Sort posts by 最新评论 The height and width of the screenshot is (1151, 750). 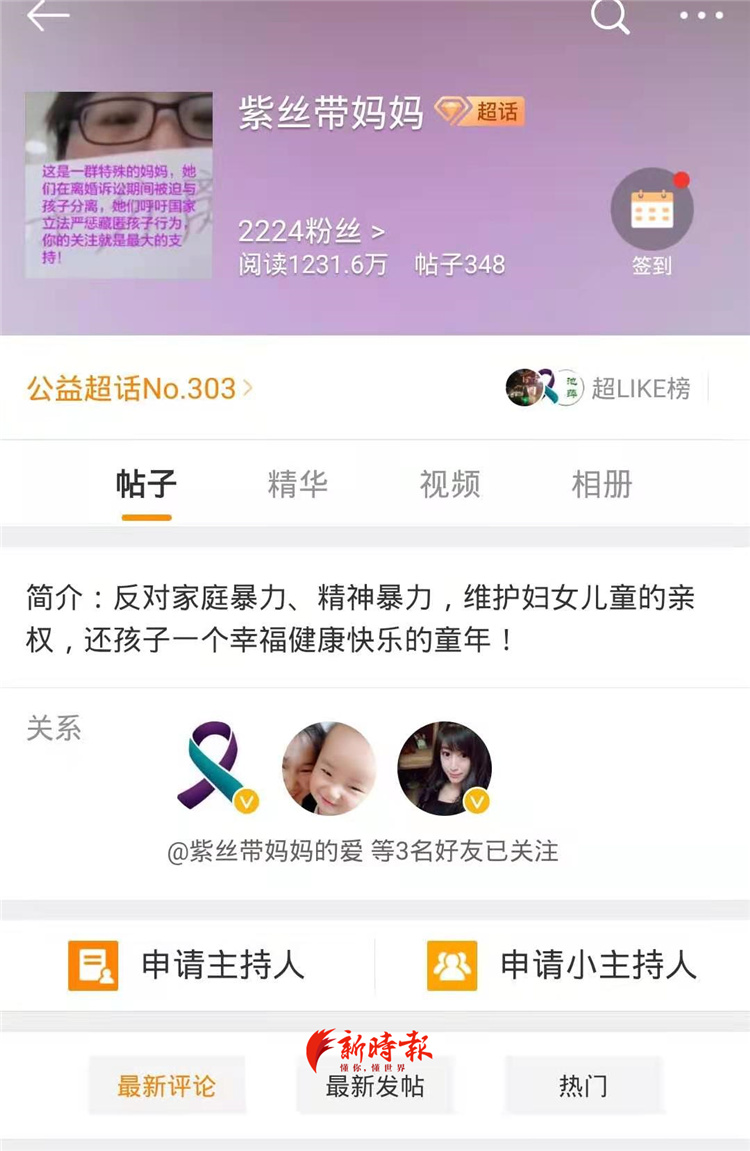[x=167, y=1086]
